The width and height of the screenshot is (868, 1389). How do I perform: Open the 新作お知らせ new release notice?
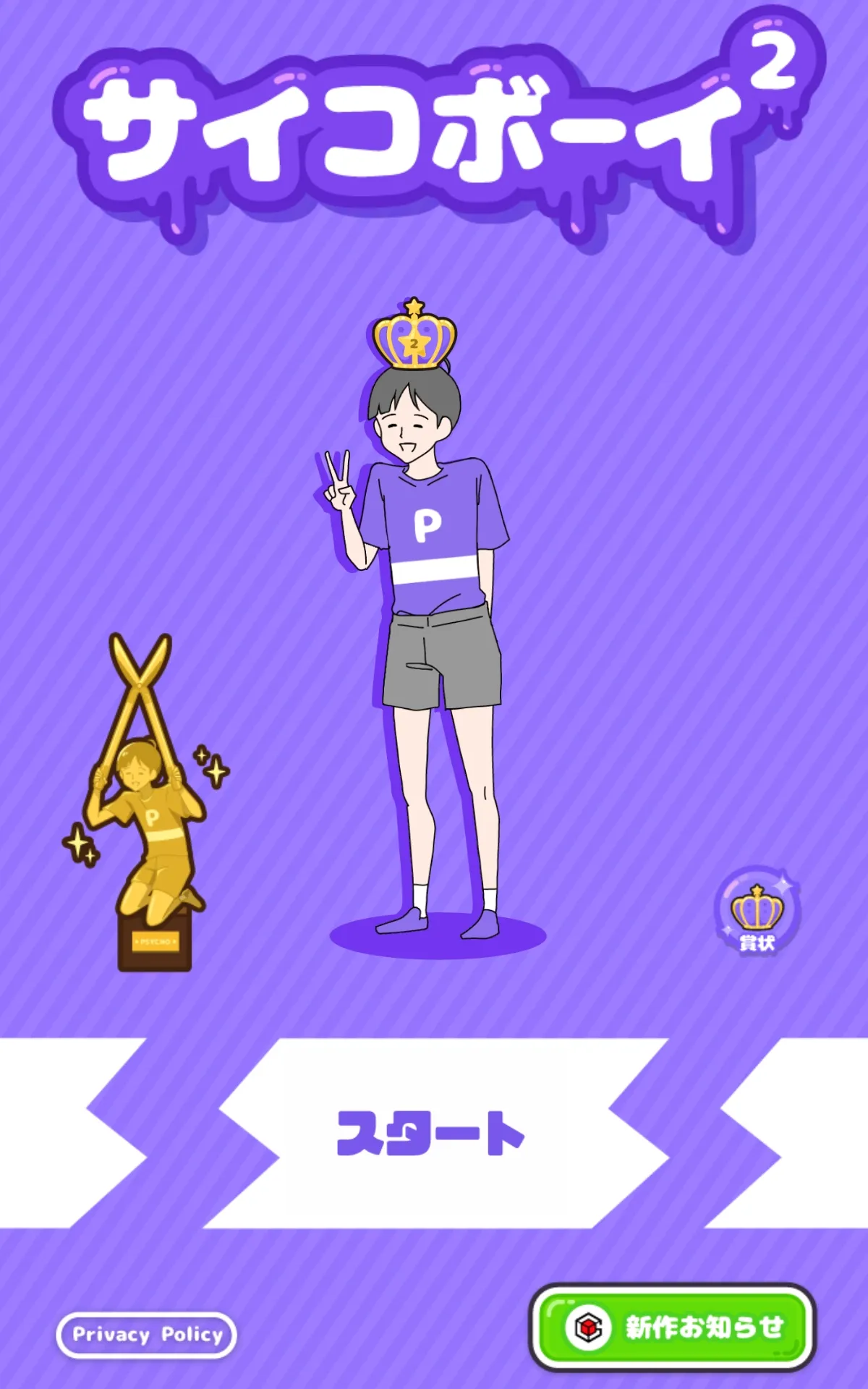(673, 1328)
